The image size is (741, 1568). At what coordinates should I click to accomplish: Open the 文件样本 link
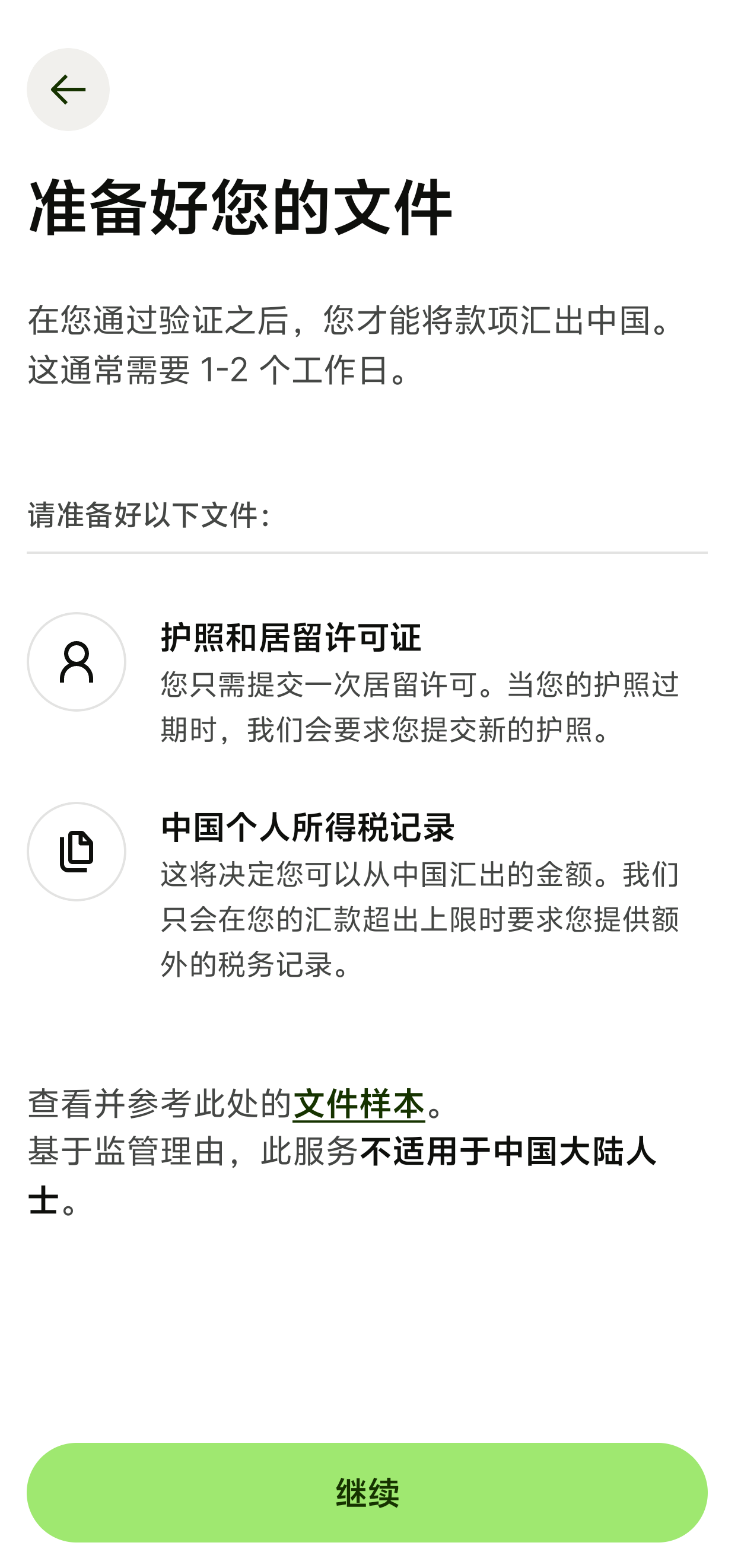click(358, 1104)
